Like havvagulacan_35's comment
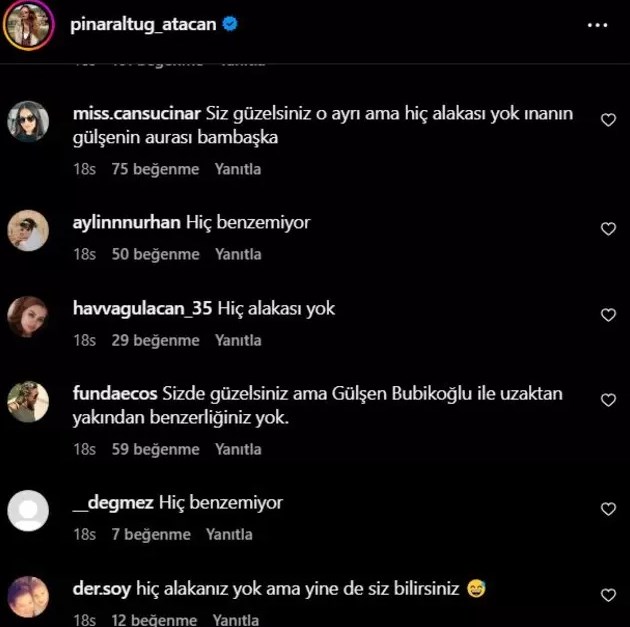Screen dimensions: 630x627 (607, 315)
